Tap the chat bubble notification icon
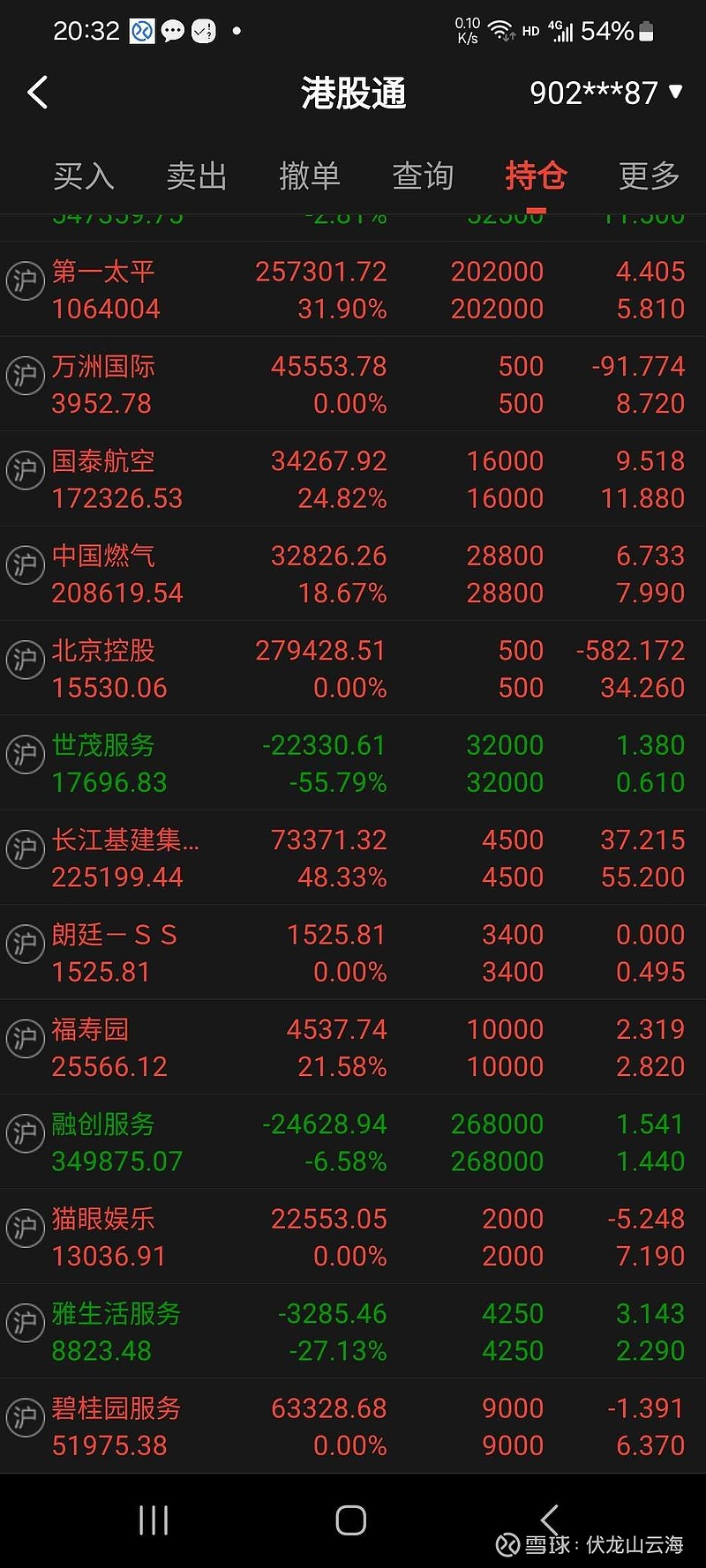The width and height of the screenshot is (706, 1568). point(173,31)
